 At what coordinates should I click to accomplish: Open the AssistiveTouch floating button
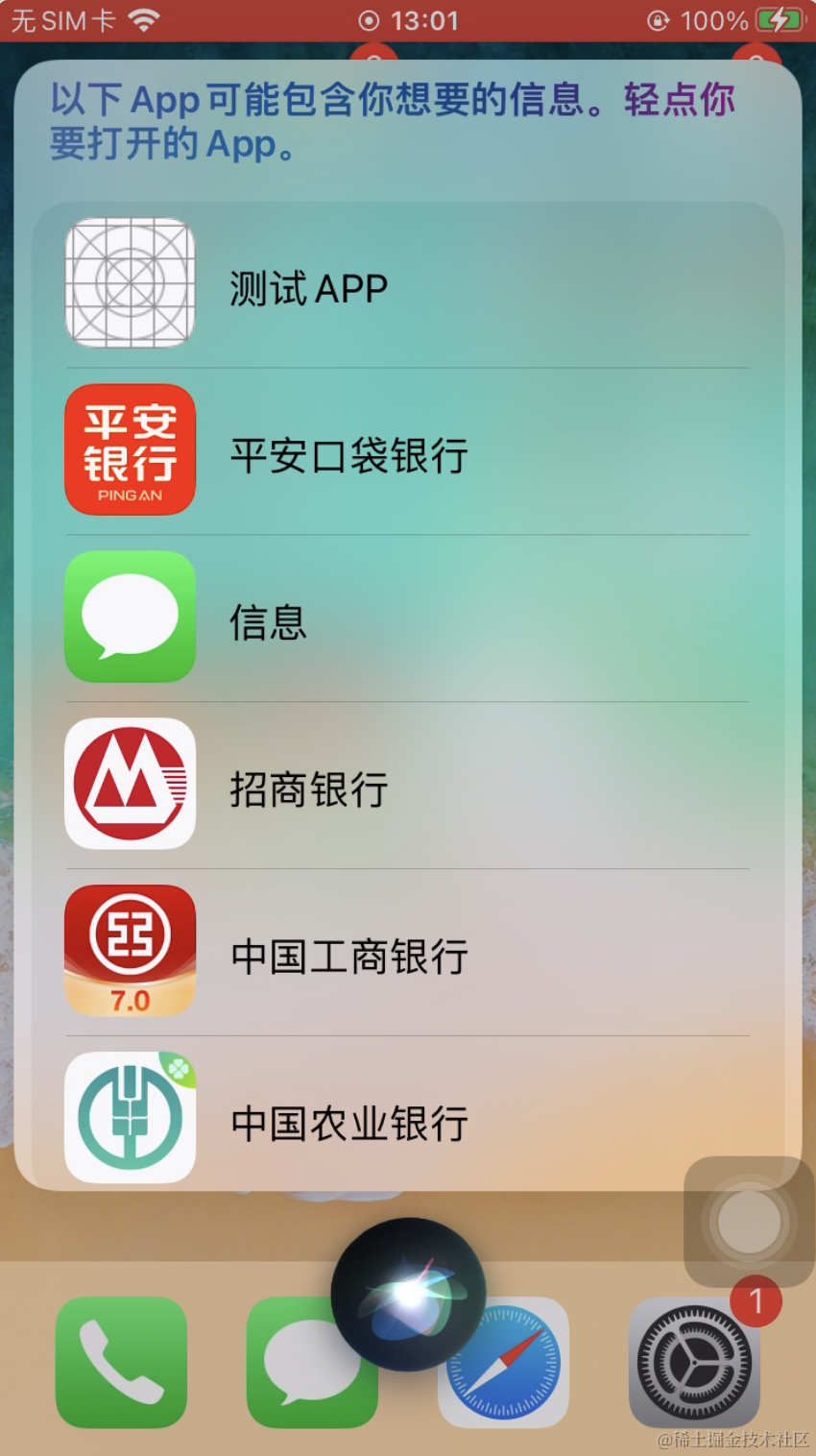point(749,1222)
